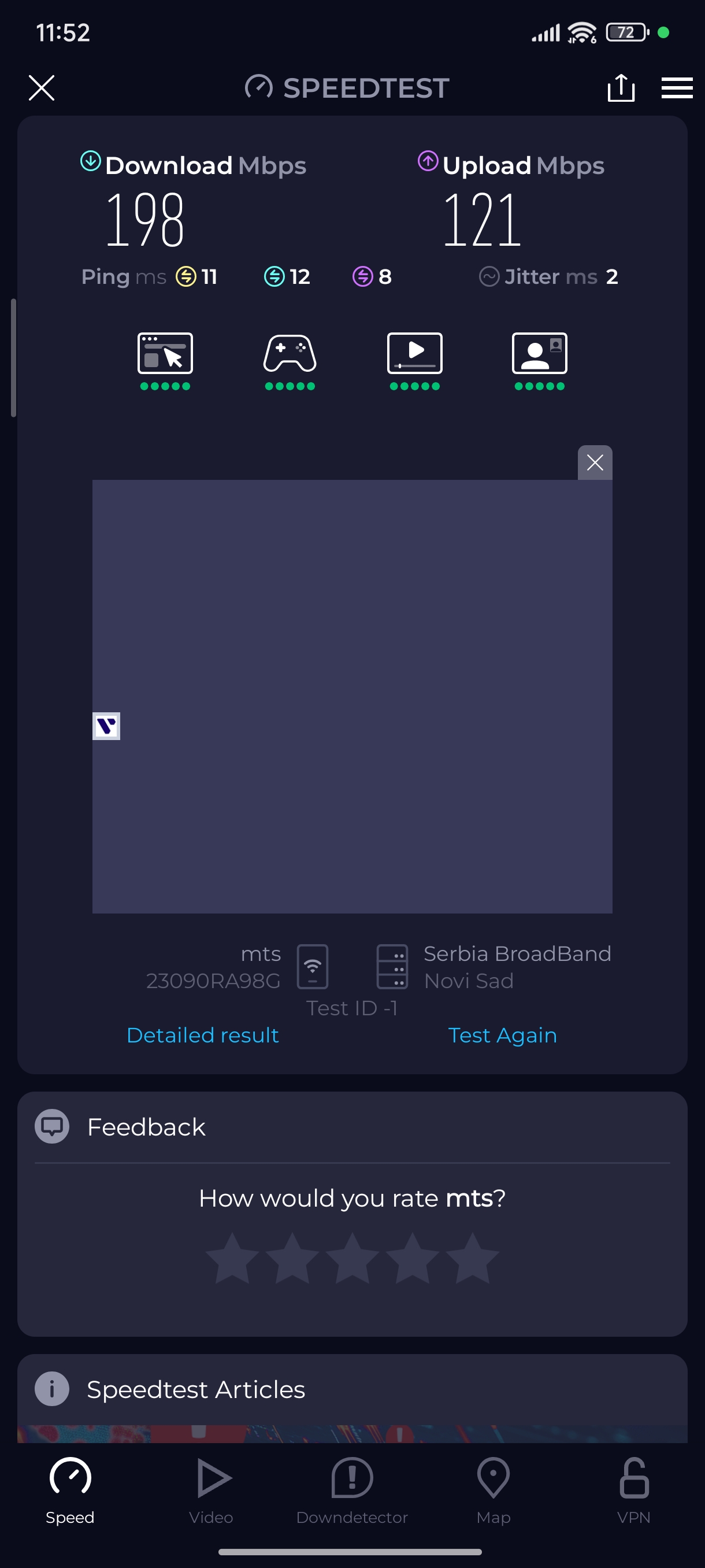Switch to the VPN tab
This screenshot has width=705, height=1568.
[634, 1489]
